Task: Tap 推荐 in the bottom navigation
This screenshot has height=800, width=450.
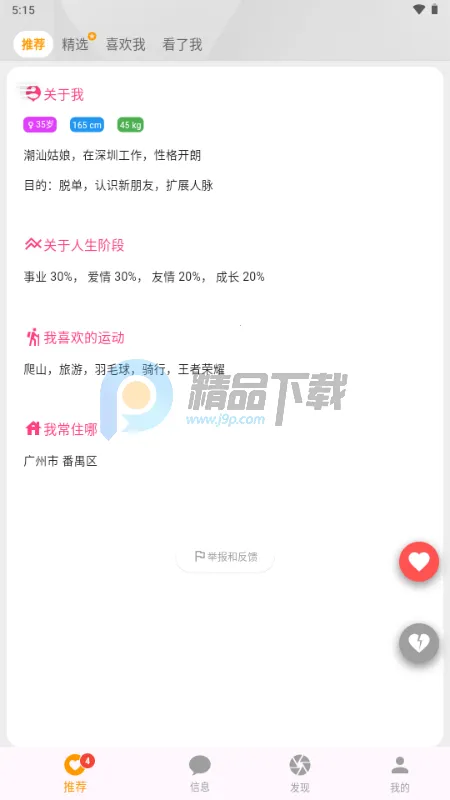Action: 76,773
